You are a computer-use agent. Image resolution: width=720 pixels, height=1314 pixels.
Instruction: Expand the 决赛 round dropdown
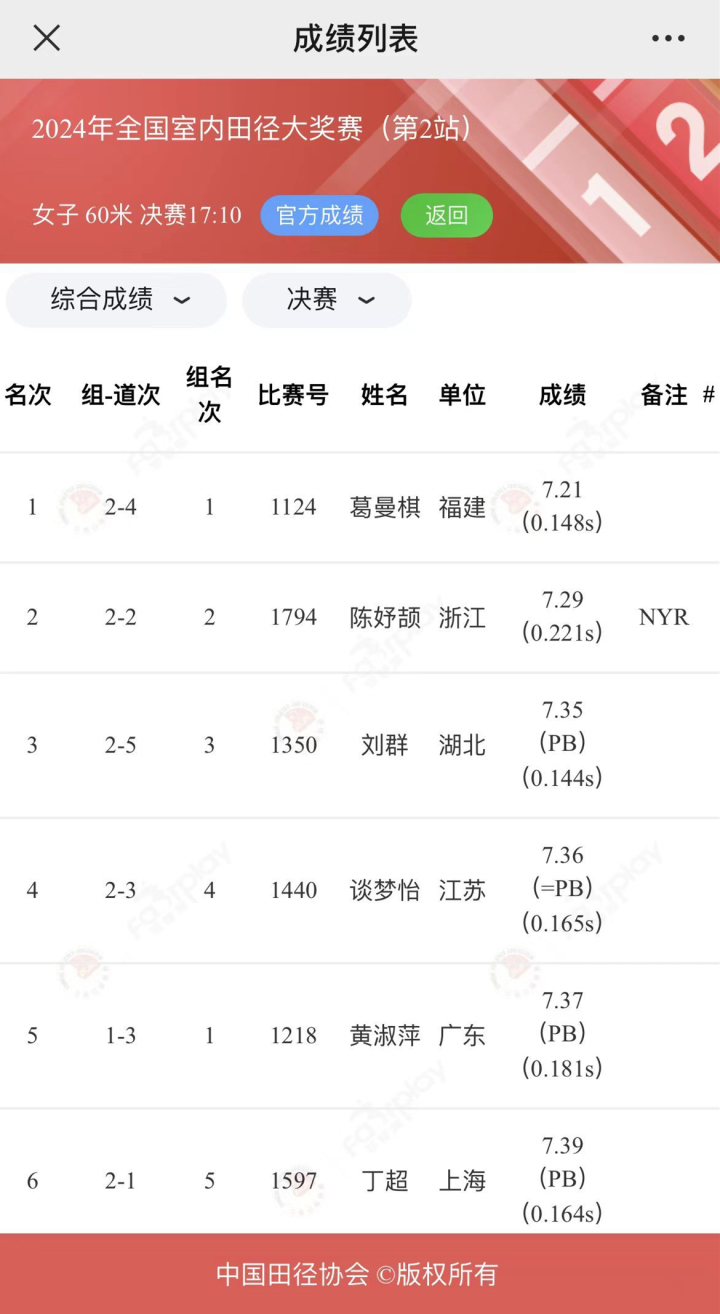point(327,299)
